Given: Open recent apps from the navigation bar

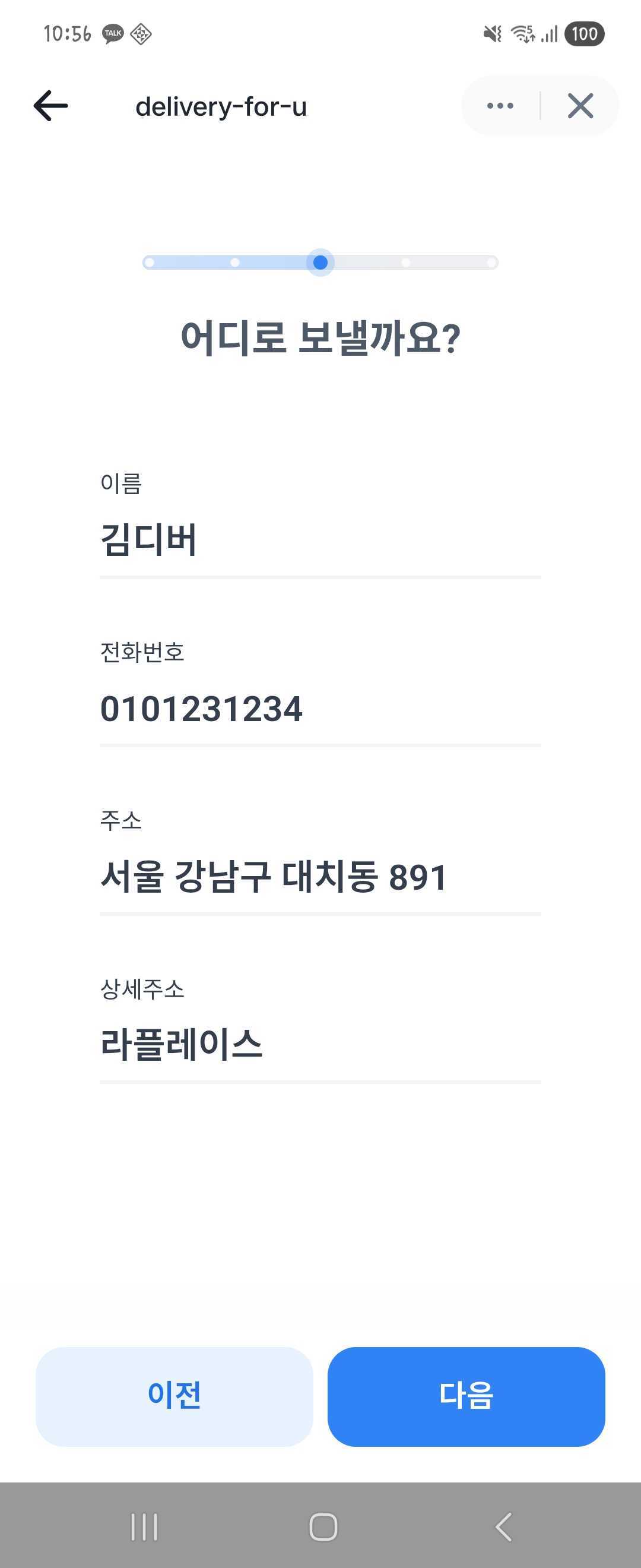Looking at the screenshot, I should click(144, 1526).
